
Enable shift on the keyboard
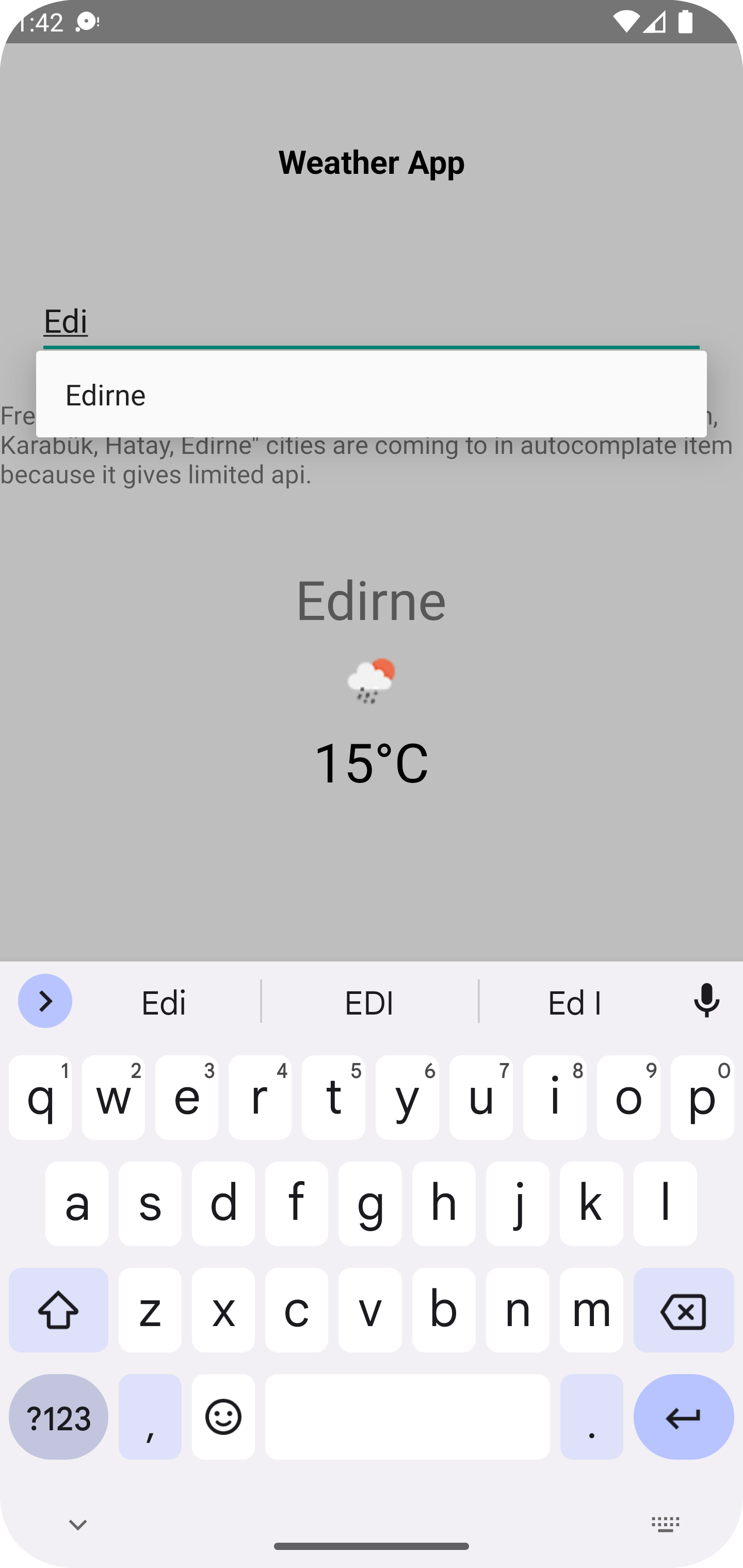58,1311
